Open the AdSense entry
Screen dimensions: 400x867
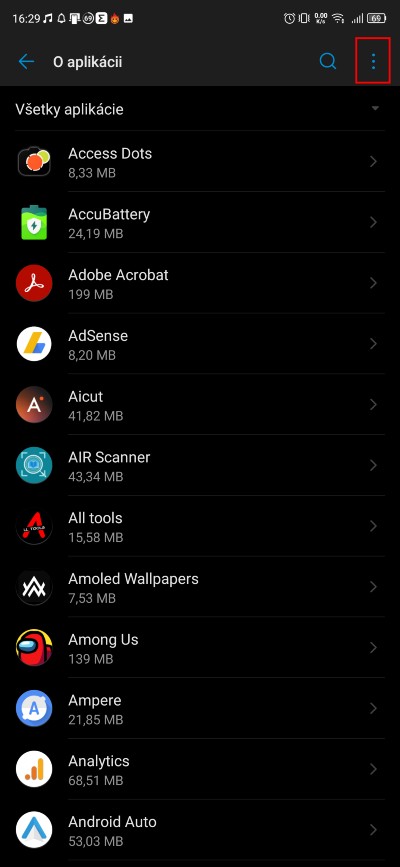(x=200, y=344)
